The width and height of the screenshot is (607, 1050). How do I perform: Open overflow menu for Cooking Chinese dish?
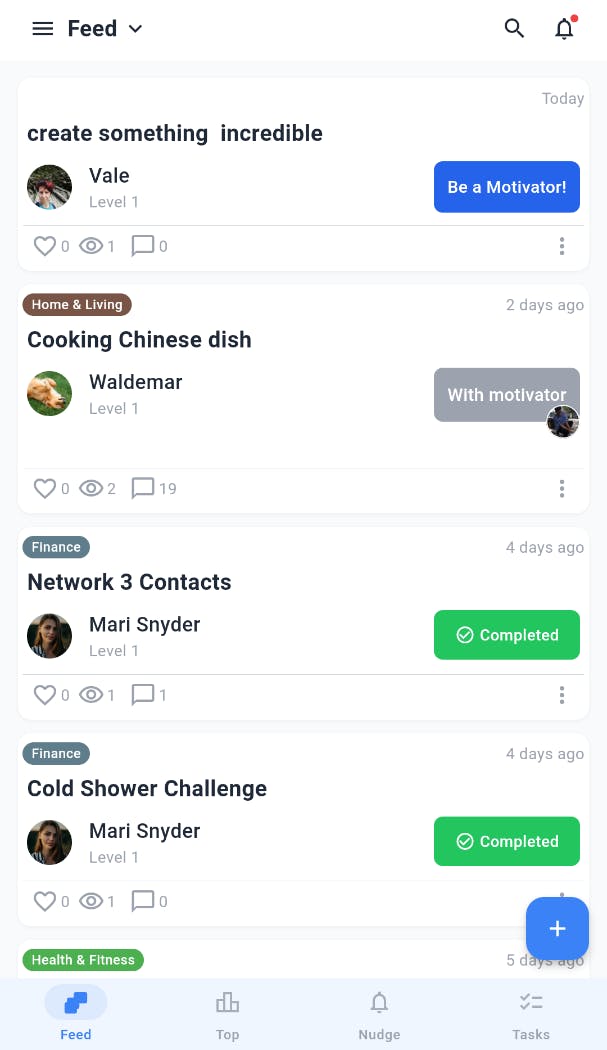point(562,489)
